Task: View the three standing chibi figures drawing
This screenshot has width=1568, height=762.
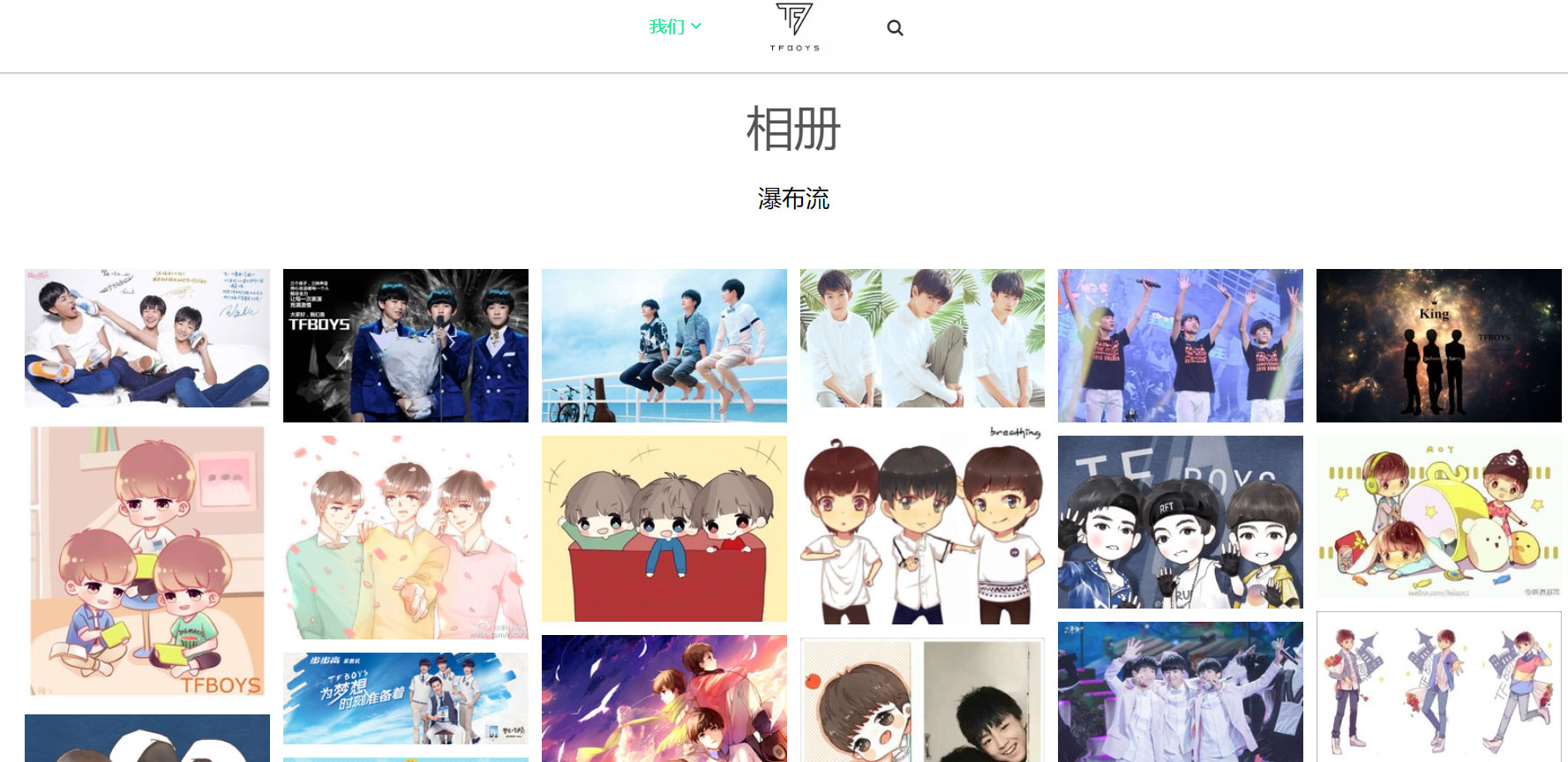Action: click(1439, 686)
